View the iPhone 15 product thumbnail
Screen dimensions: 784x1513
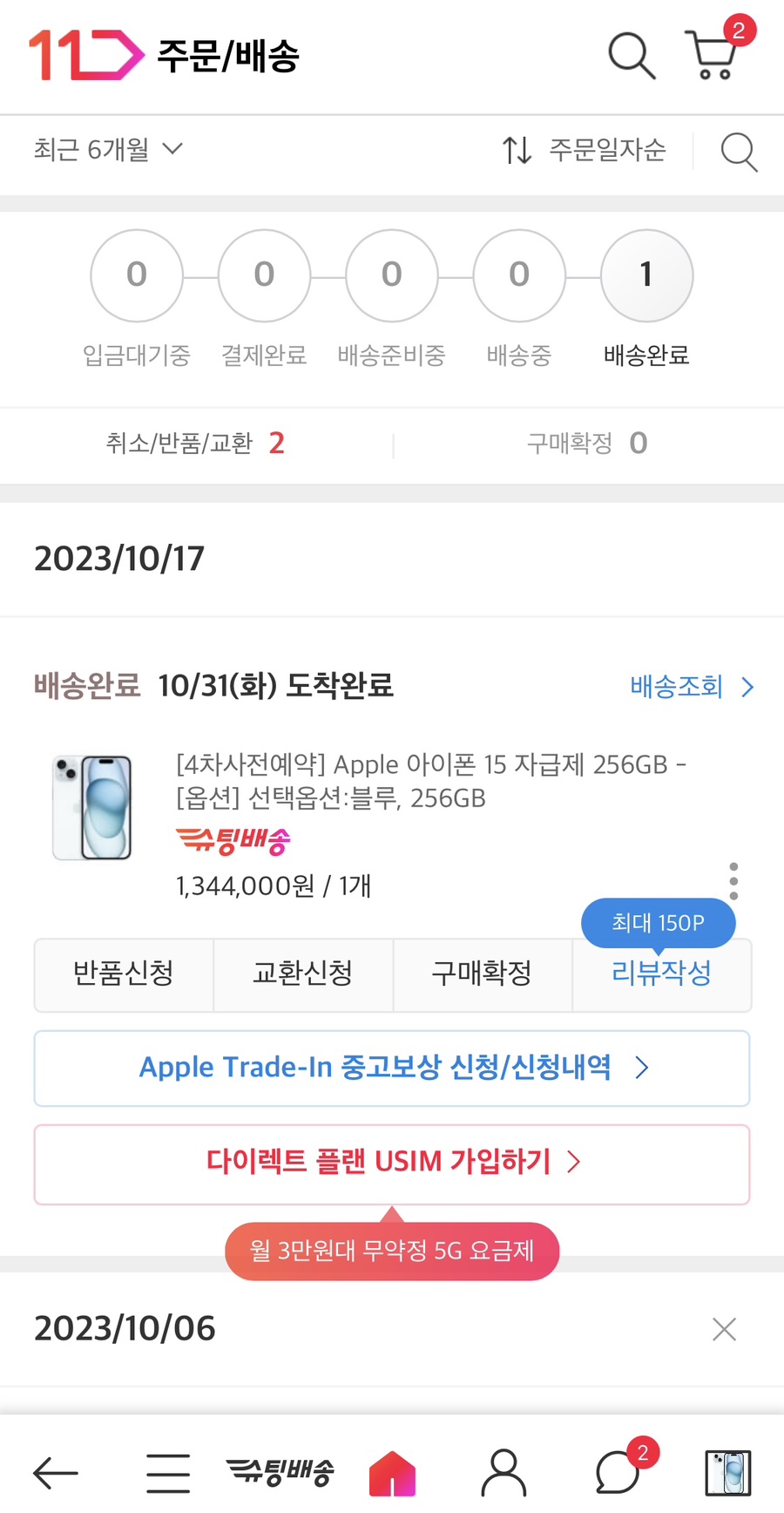pos(91,807)
